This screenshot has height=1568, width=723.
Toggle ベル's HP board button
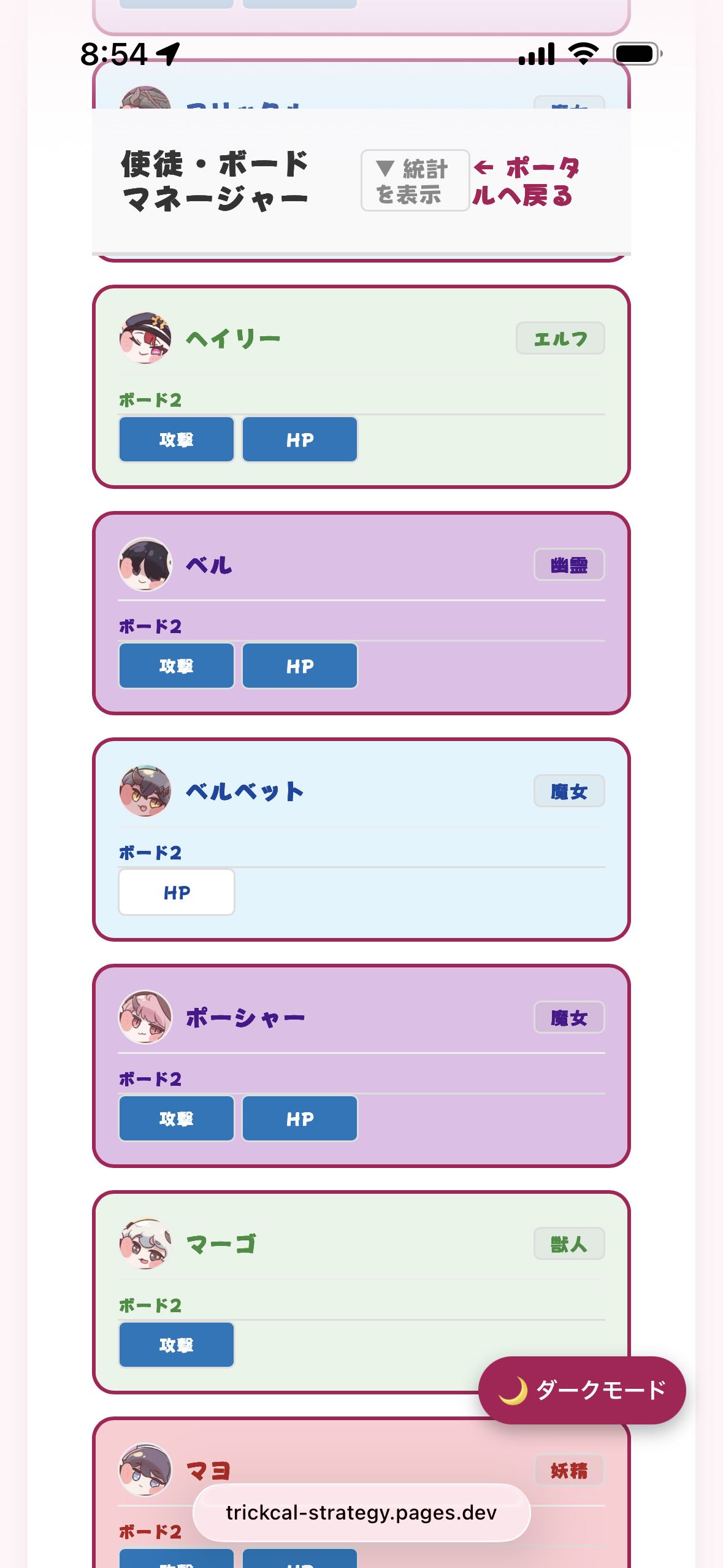pyautogui.click(x=300, y=666)
